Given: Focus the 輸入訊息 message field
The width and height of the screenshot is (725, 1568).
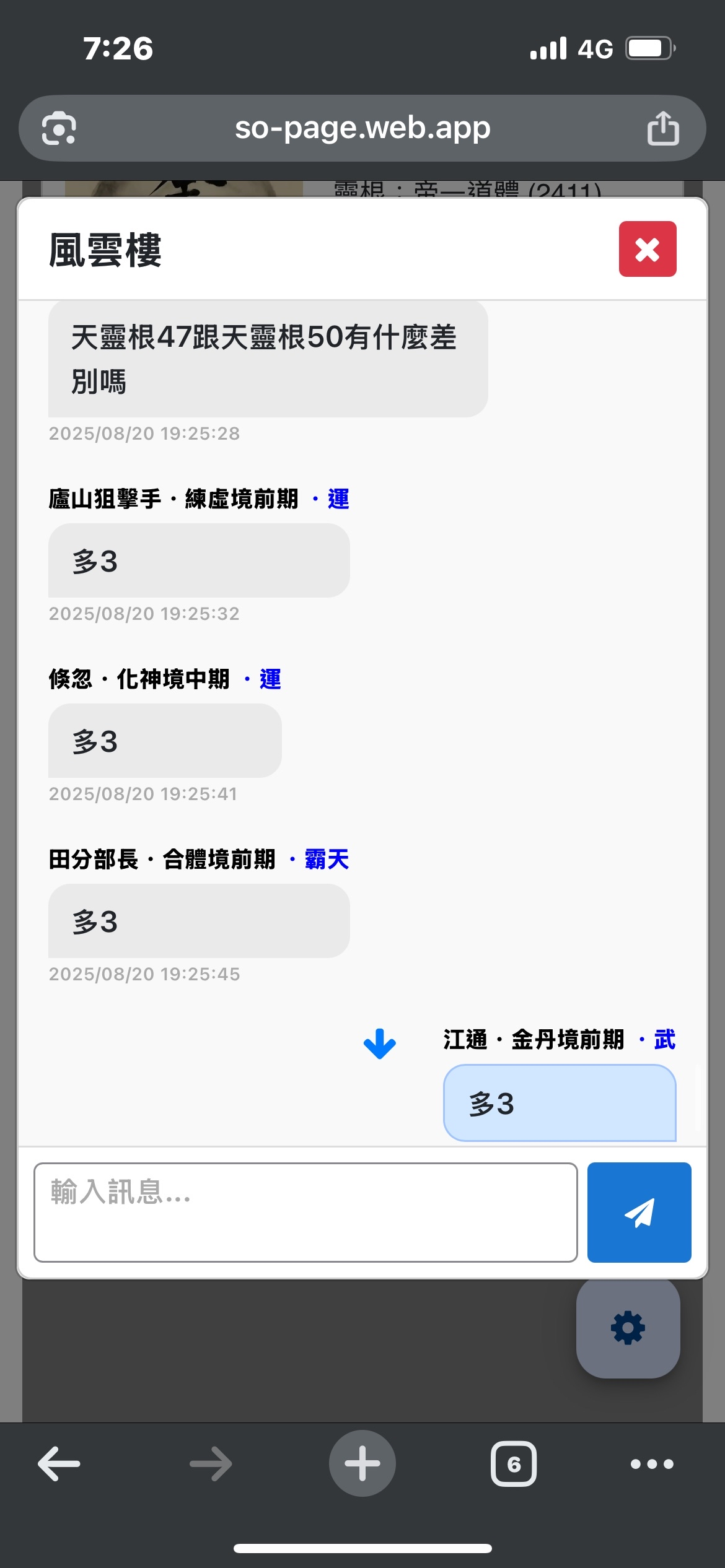Looking at the screenshot, I should pos(305,1212).
